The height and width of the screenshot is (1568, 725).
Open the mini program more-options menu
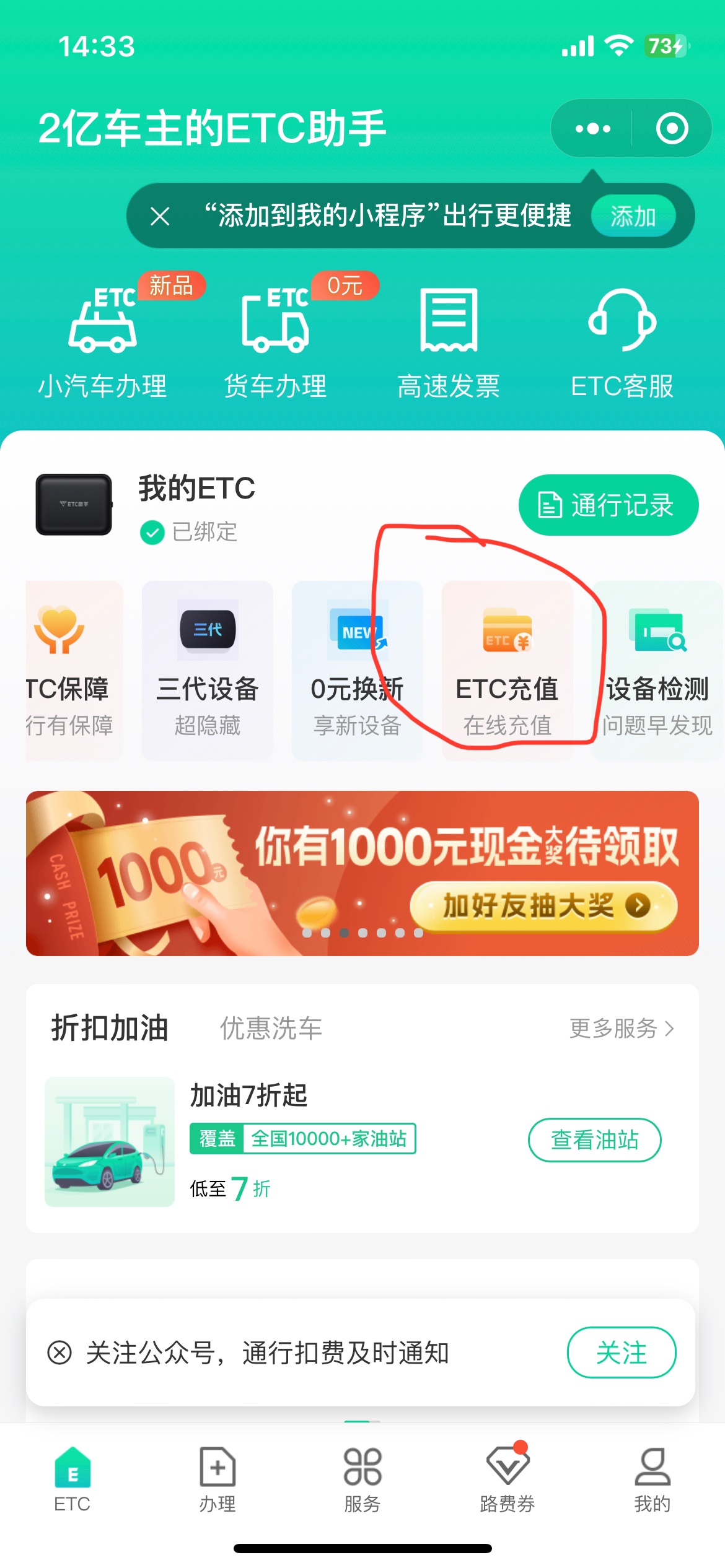(x=592, y=129)
